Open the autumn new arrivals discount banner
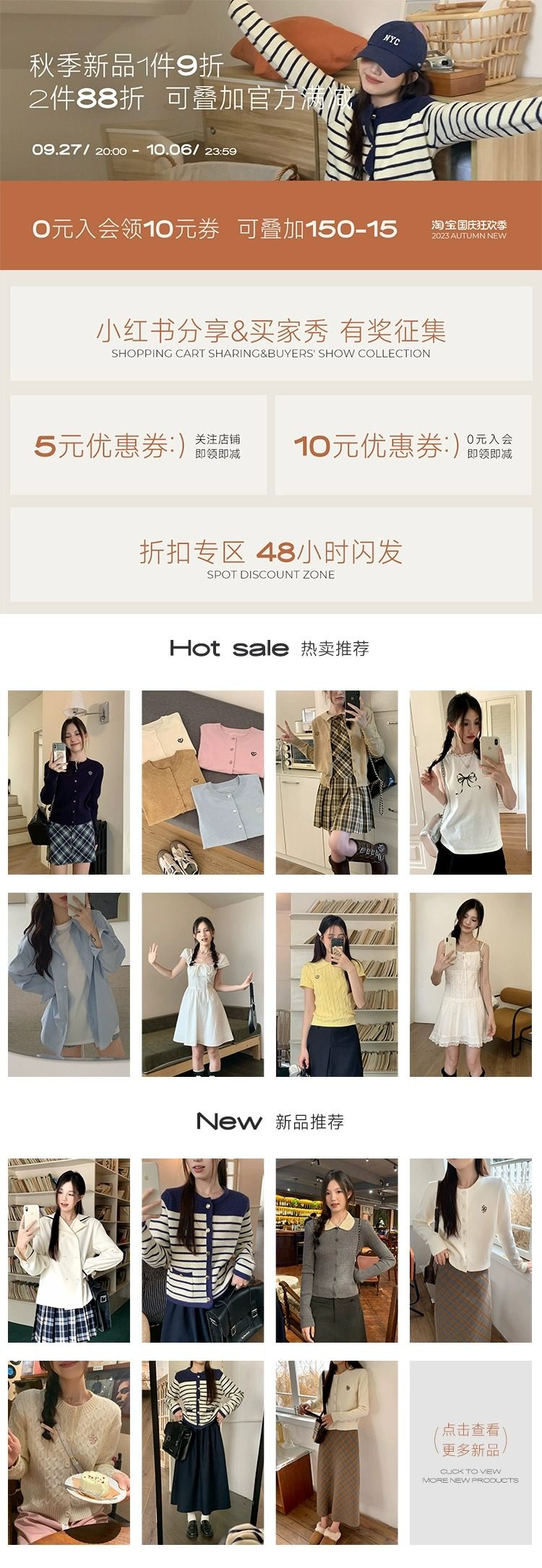 pyautogui.click(x=271, y=90)
